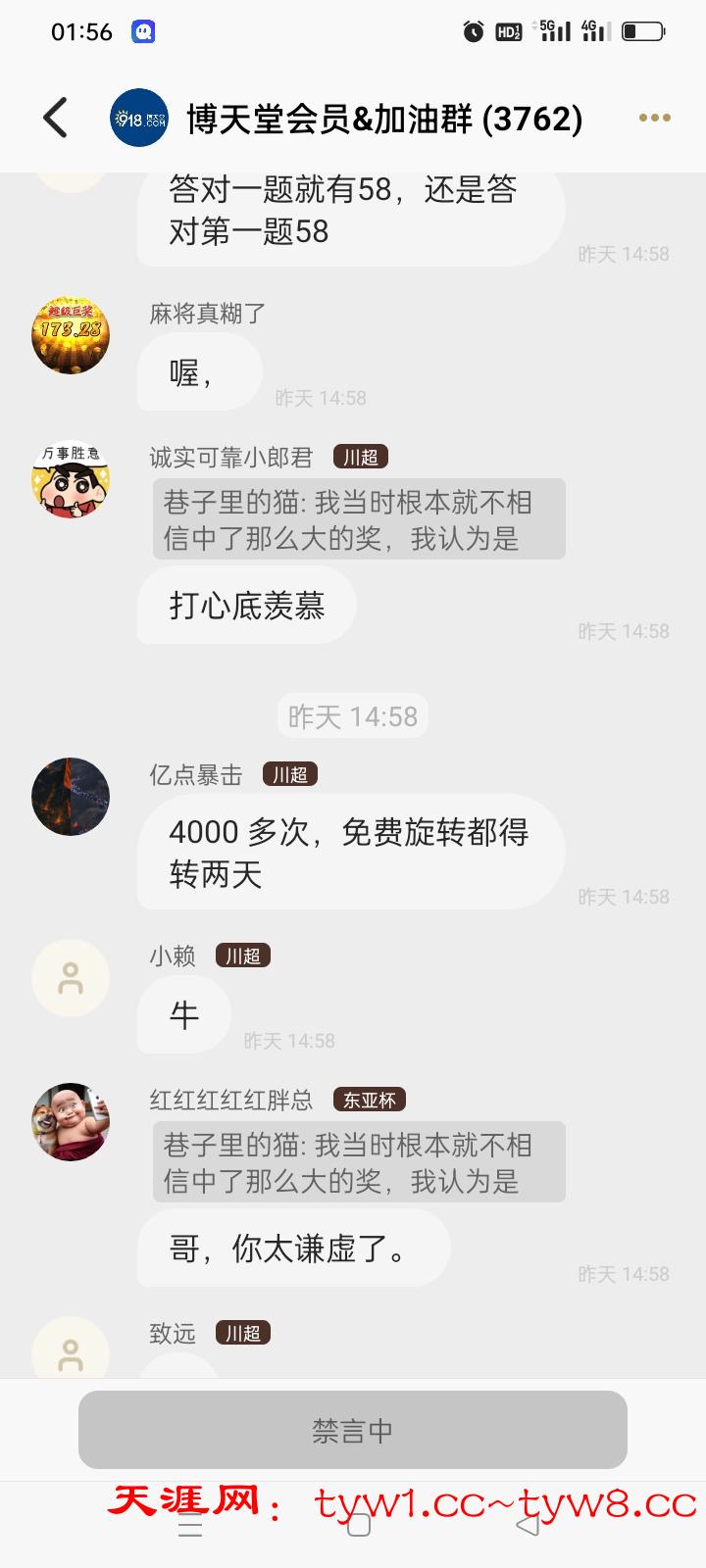The image size is (706, 1568).
Task: View 红红红红红胖总's profile avatar
Action: (71, 1122)
